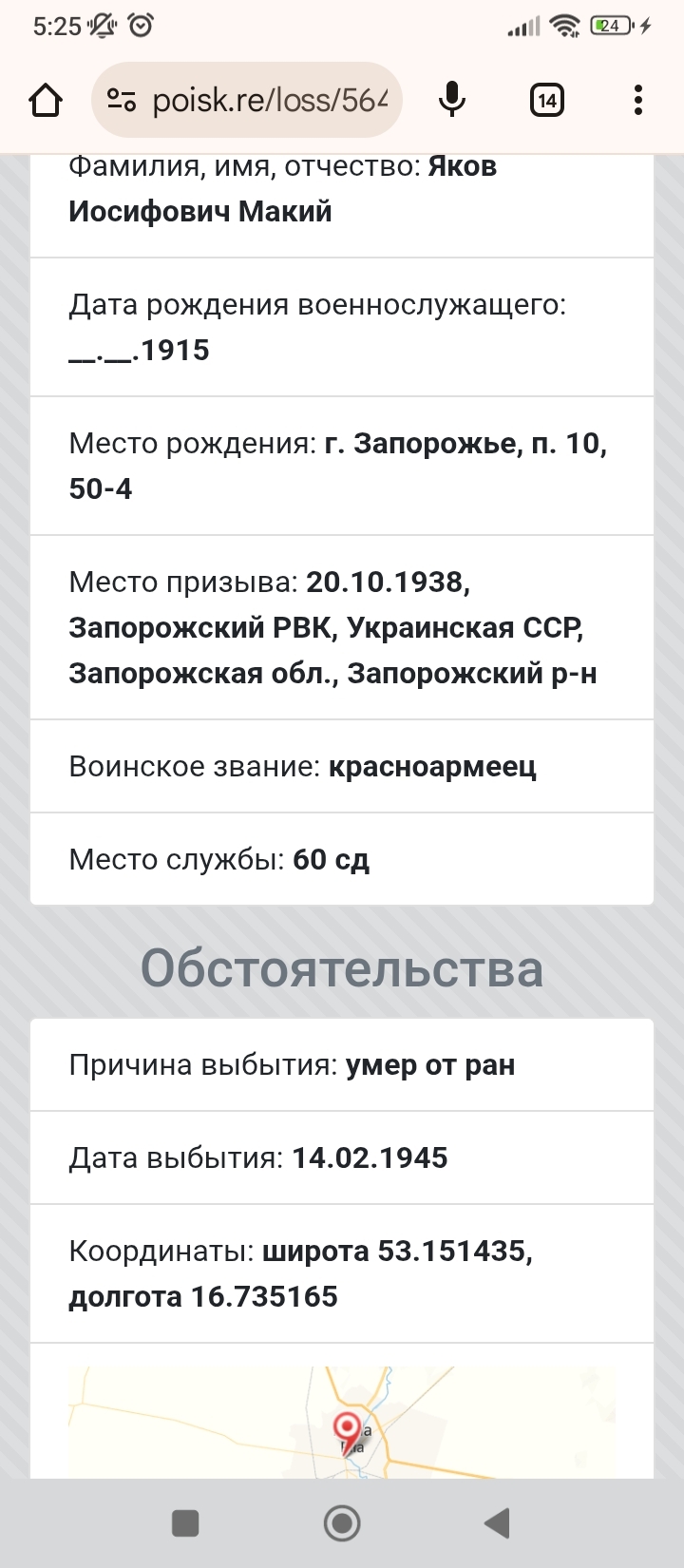Open the browser overflow menu

click(x=637, y=100)
